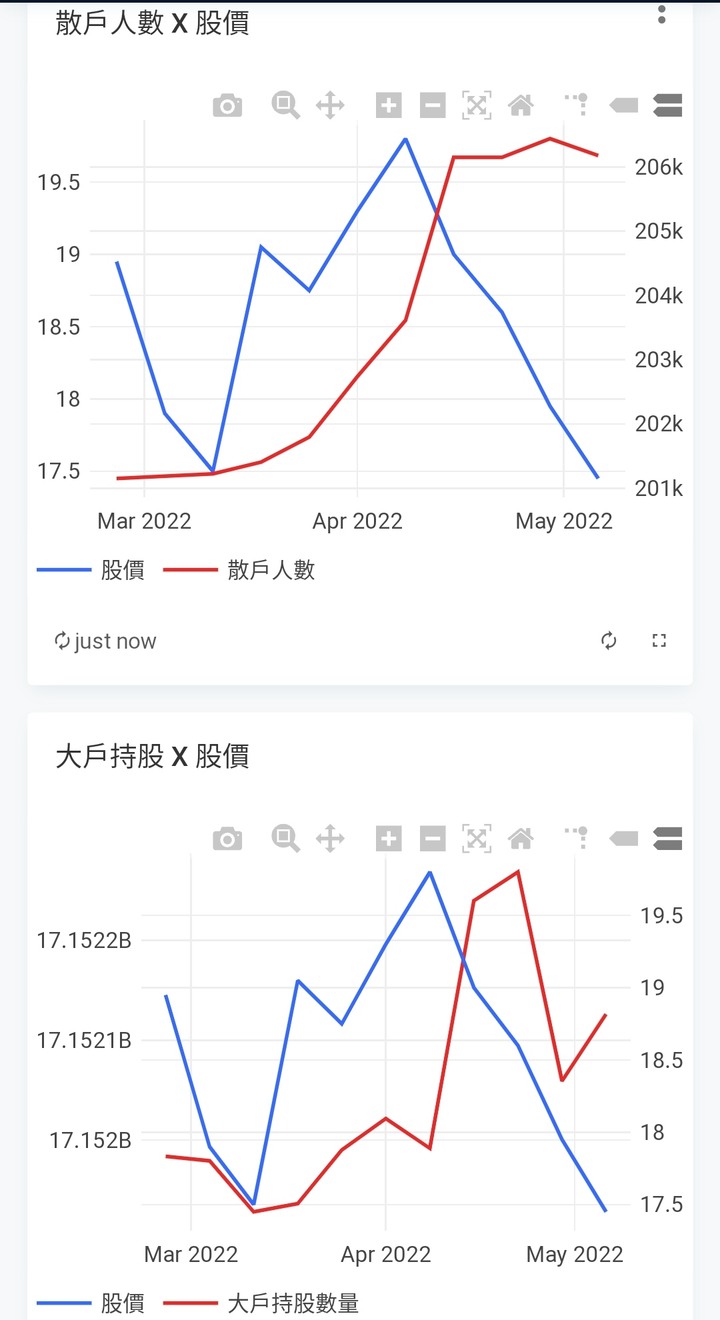Download plot as PNG in 大戶持股 chart
This screenshot has width=720, height=1320.
228,838
